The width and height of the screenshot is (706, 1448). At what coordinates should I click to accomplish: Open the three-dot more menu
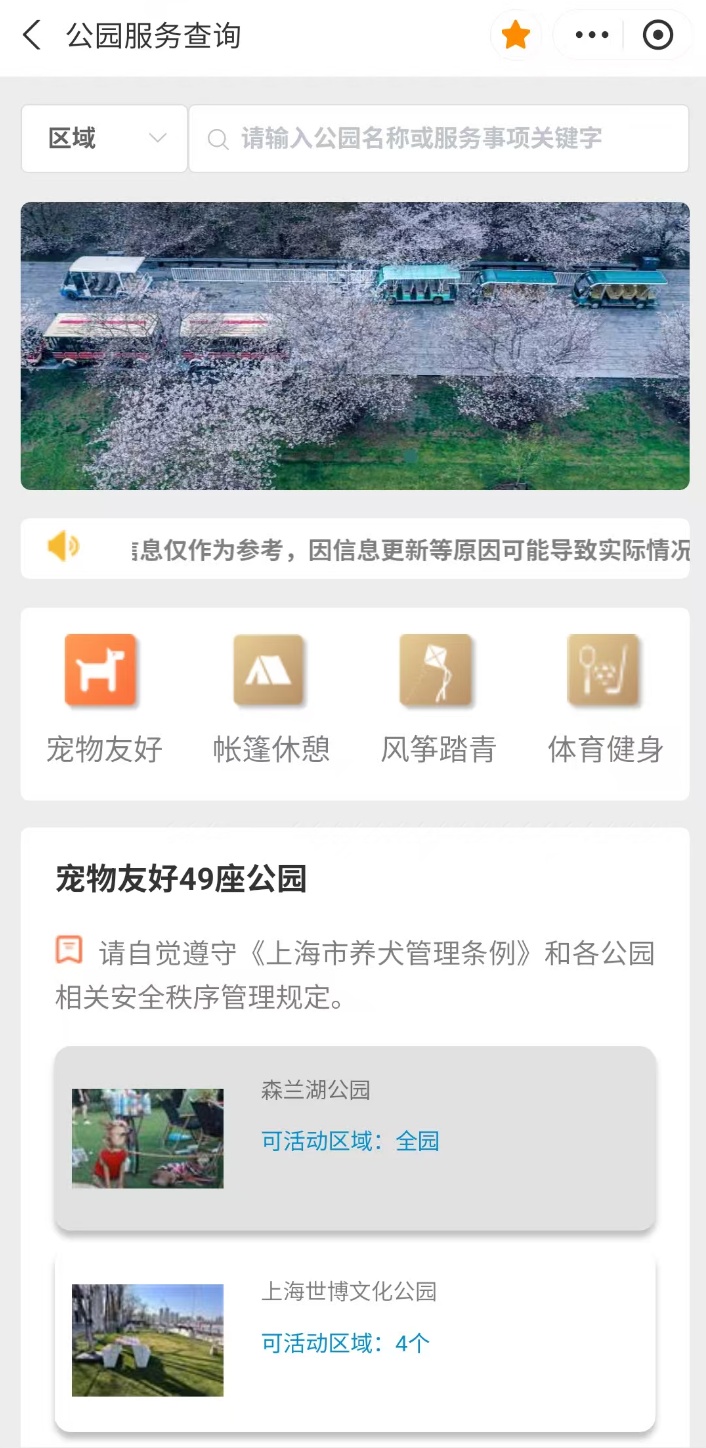coord(592,36)
